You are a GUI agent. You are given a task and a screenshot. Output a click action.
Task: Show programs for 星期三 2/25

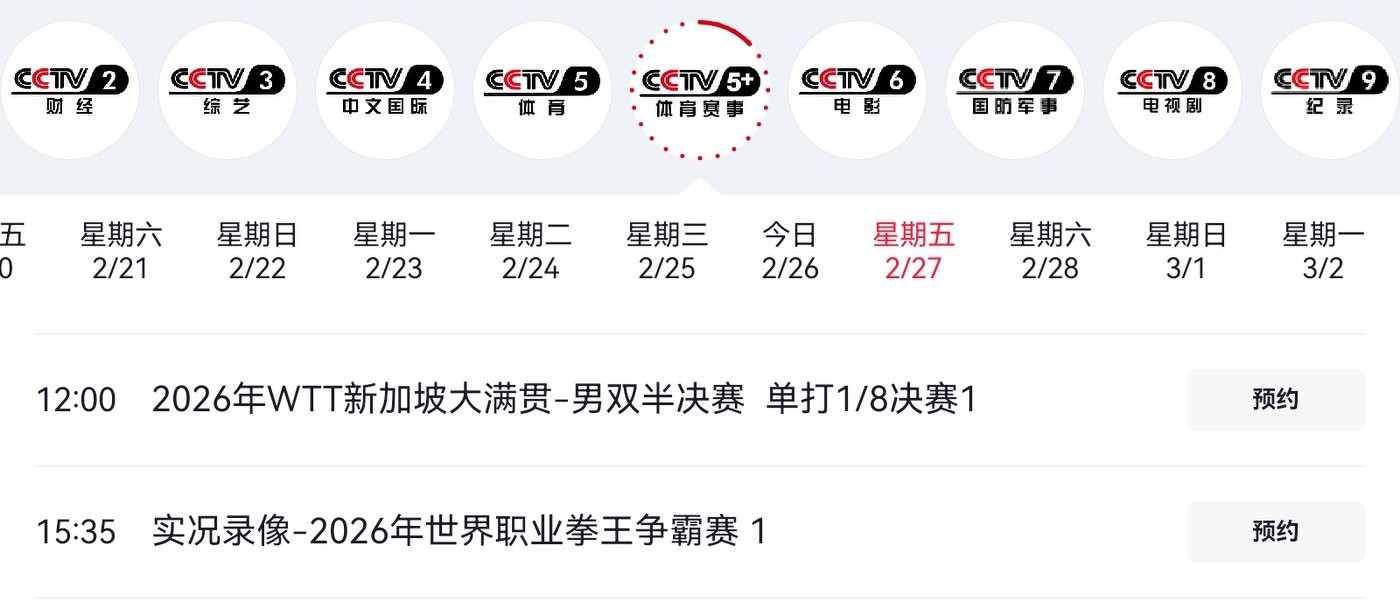pos(667,251)
